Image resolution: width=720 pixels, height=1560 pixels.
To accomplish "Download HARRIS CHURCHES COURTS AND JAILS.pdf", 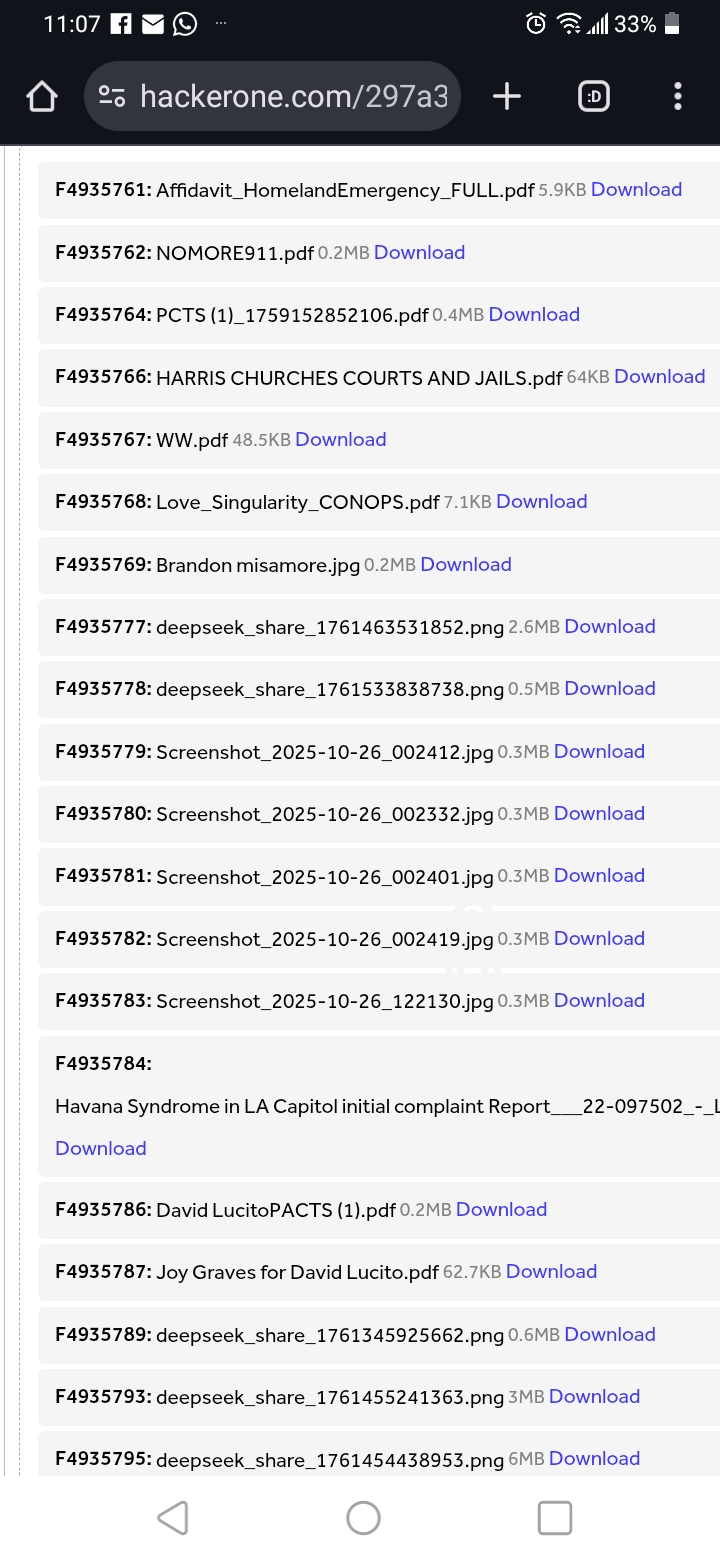I will [x=659, y=377].
